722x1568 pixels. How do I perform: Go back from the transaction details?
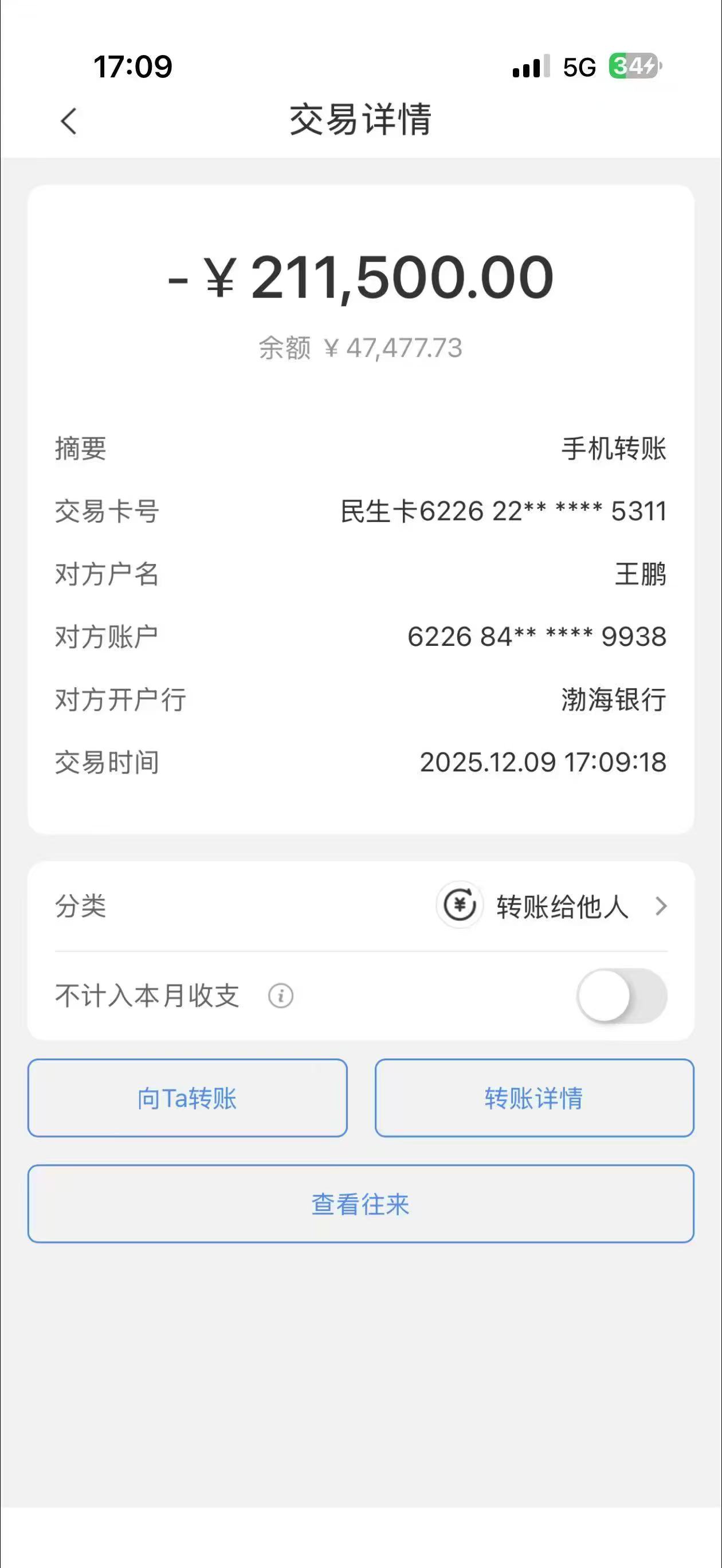(x=69, y=121)
